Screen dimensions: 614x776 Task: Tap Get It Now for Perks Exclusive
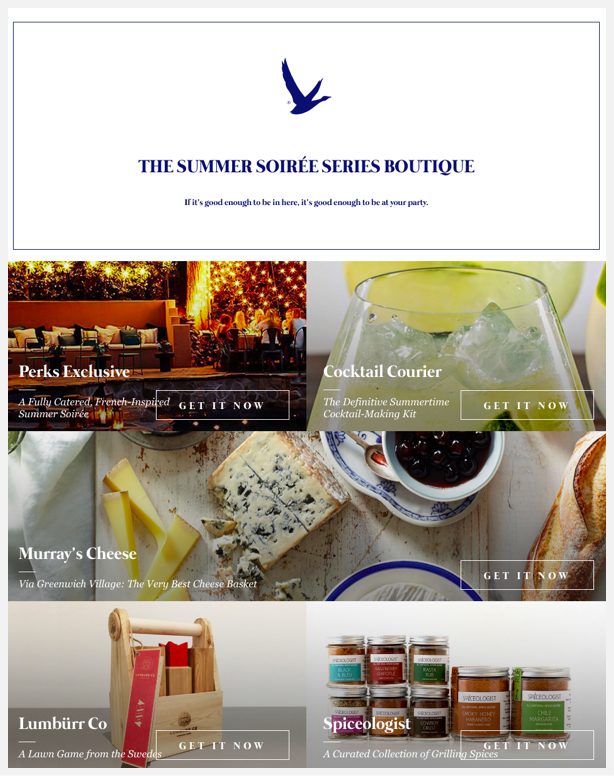(x=222, y=405)
